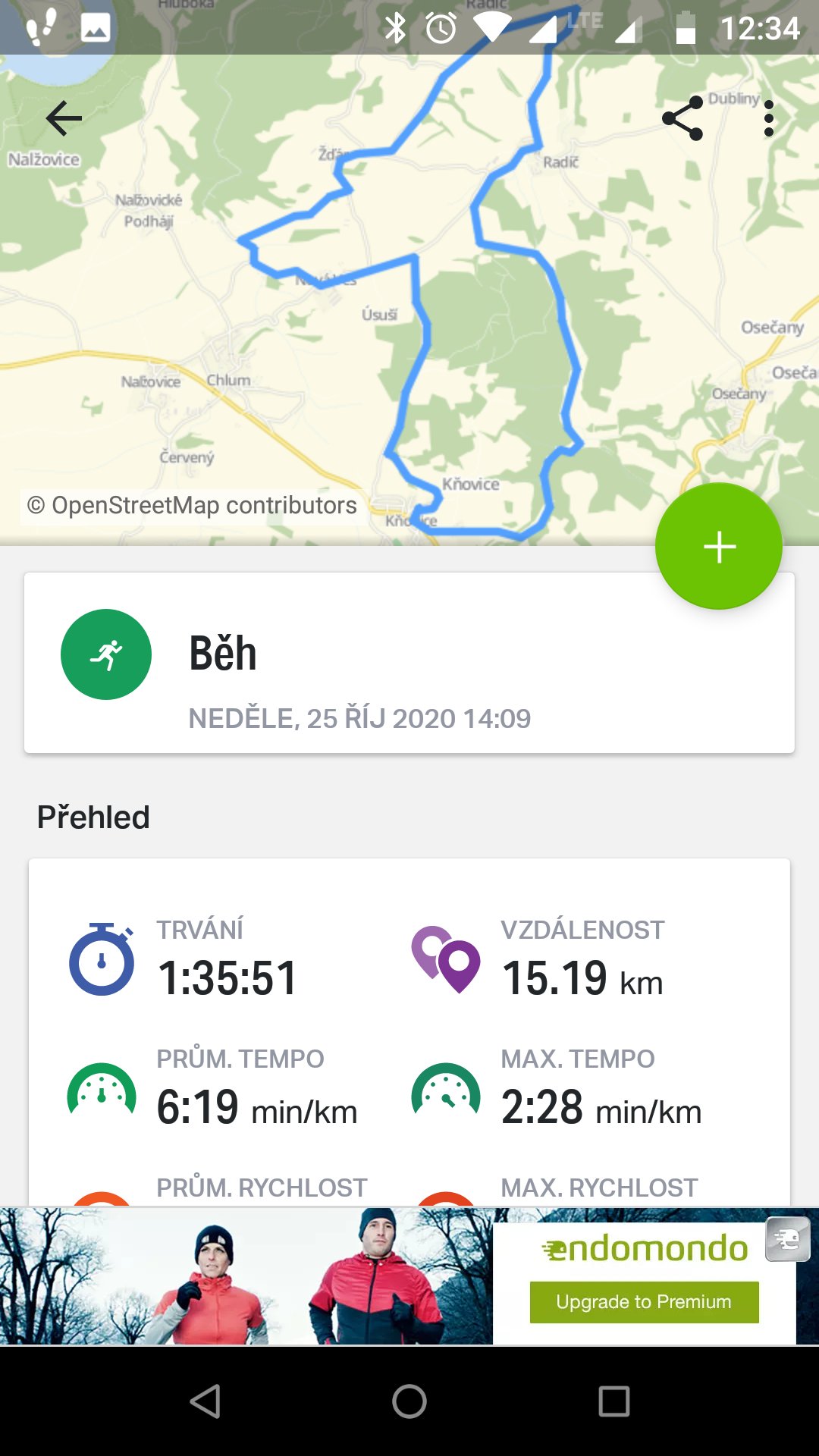Tap the green plus floating button

(x=719, y=546)
